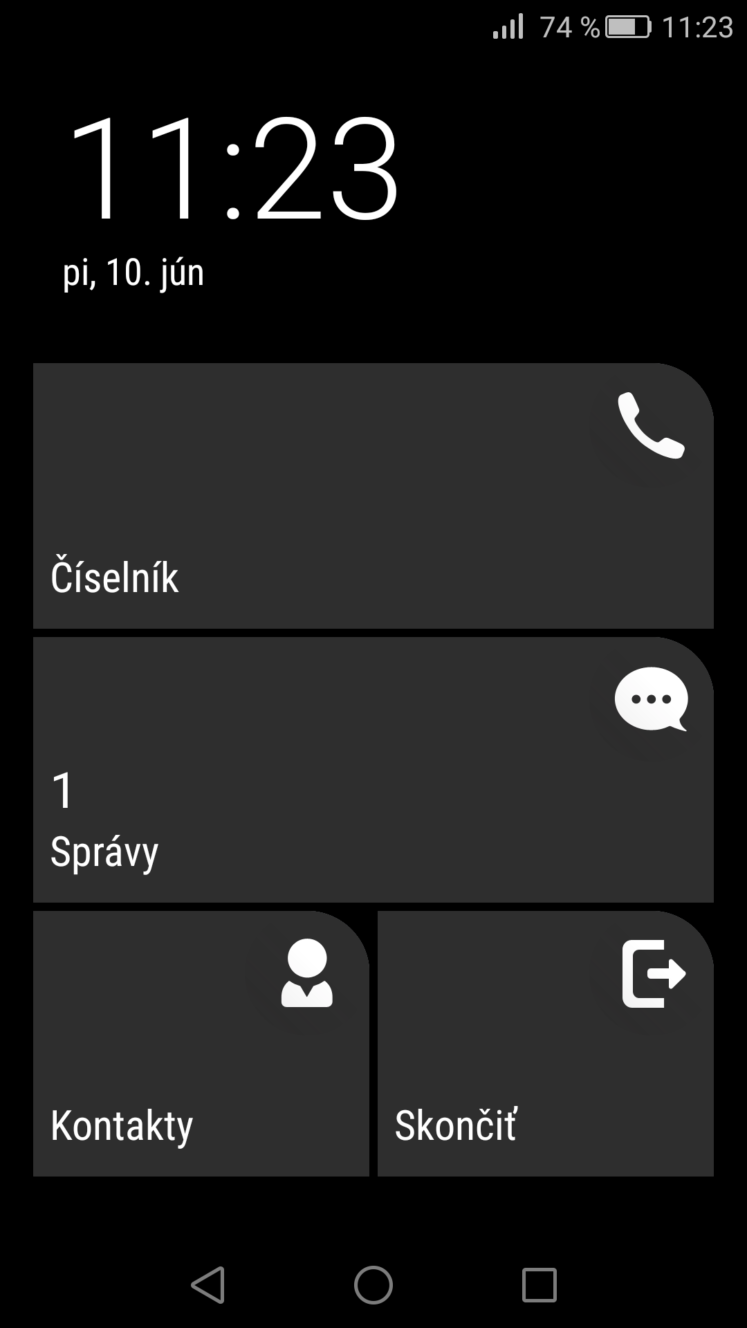Image resolution: width=747 pixels, height=1328 pixels.
Task: Tap the home button in navigation bar
Action: click(373, 1285)
